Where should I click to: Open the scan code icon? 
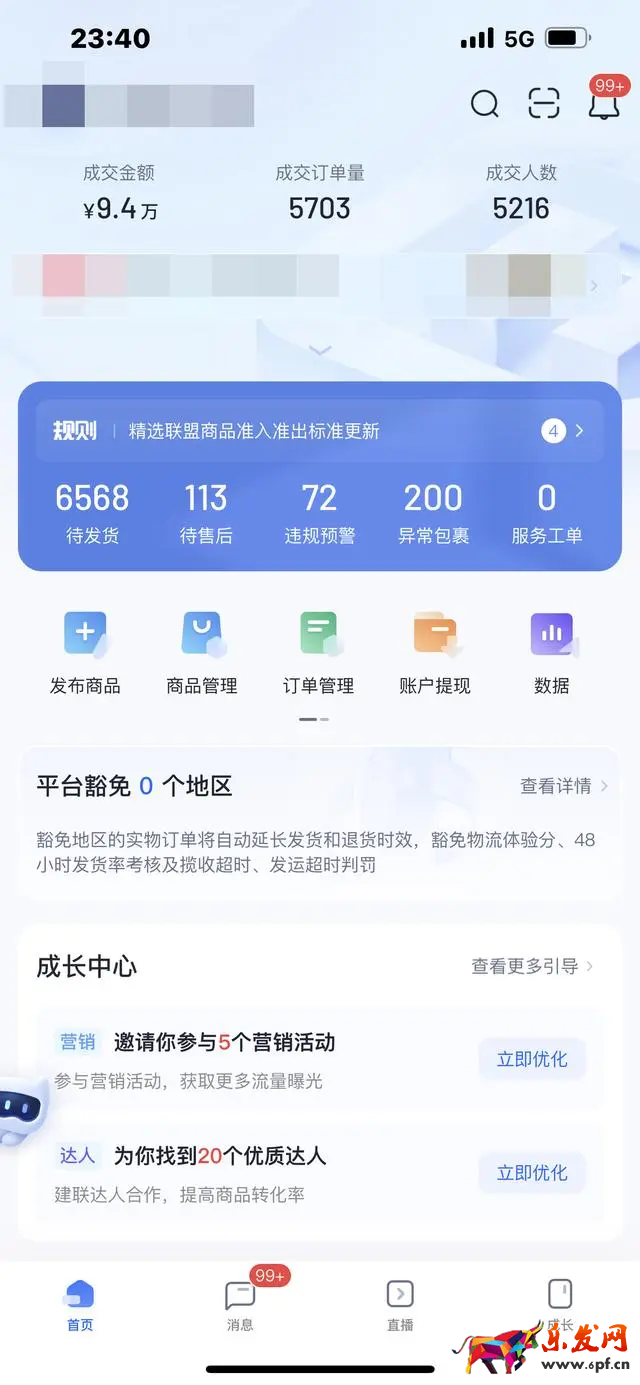pyautogui.click(x=543, y=103)
